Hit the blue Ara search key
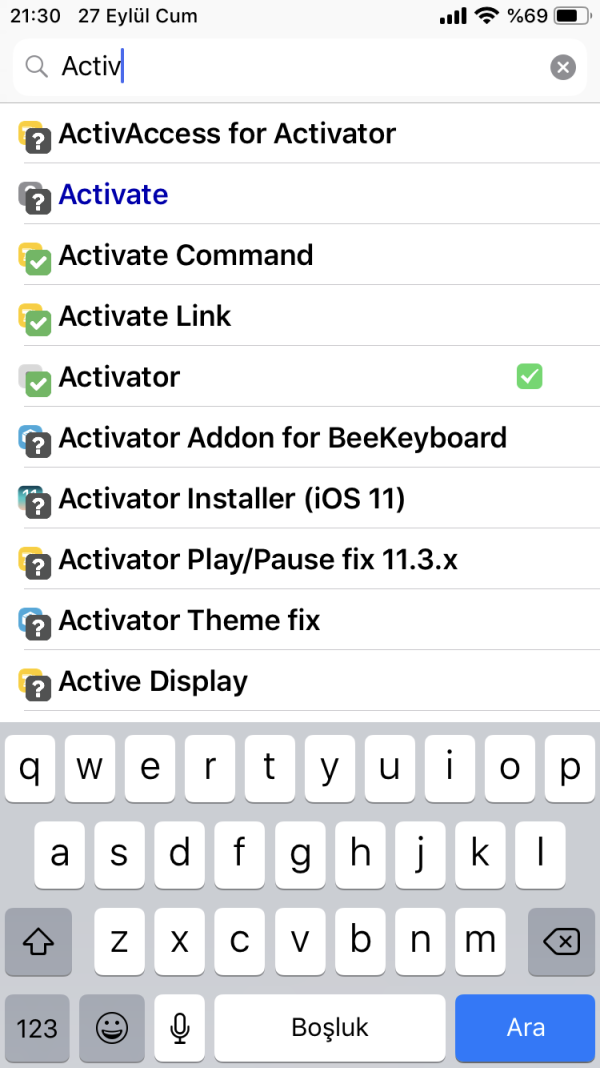This screenshot has width=600, height=1068. point(525,1027)
